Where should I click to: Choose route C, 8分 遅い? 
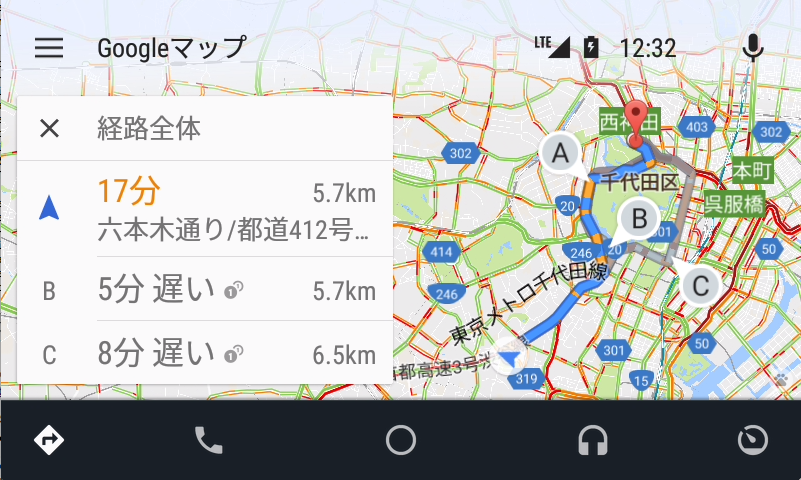pos(206,353)
